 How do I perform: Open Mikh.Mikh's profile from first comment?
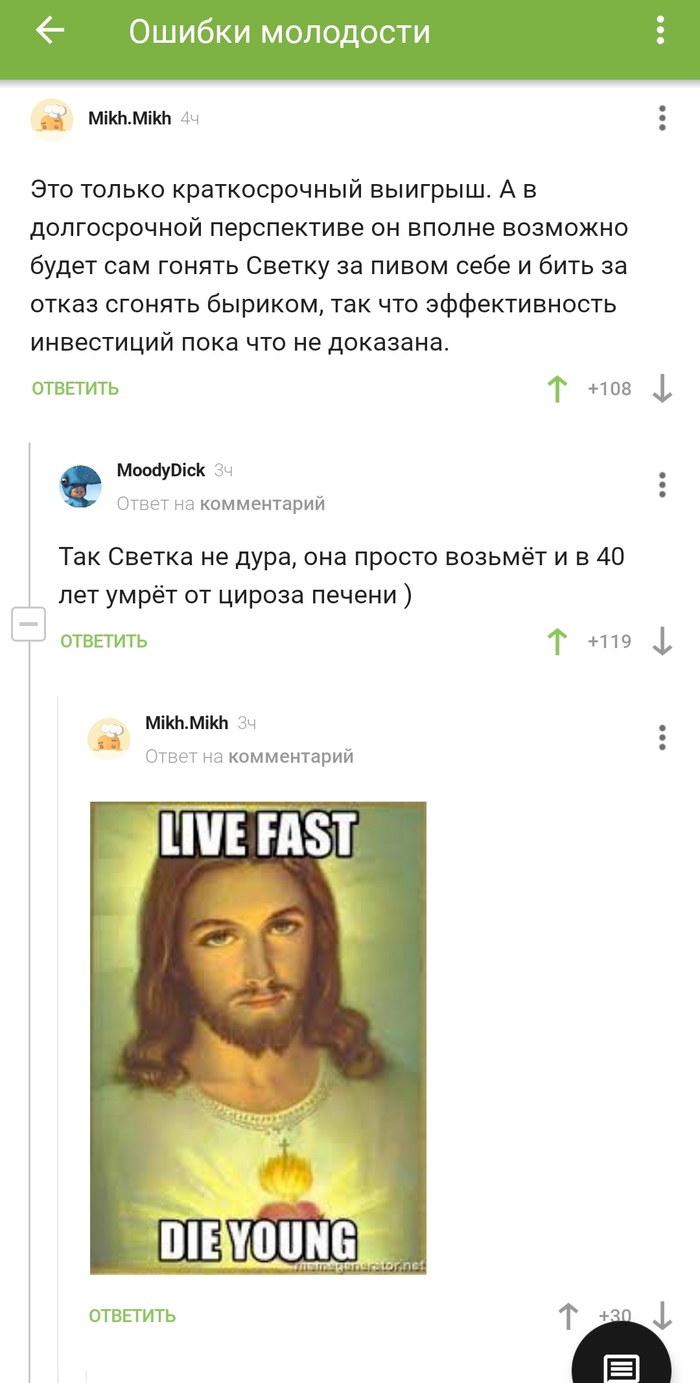tap(130, 118)
